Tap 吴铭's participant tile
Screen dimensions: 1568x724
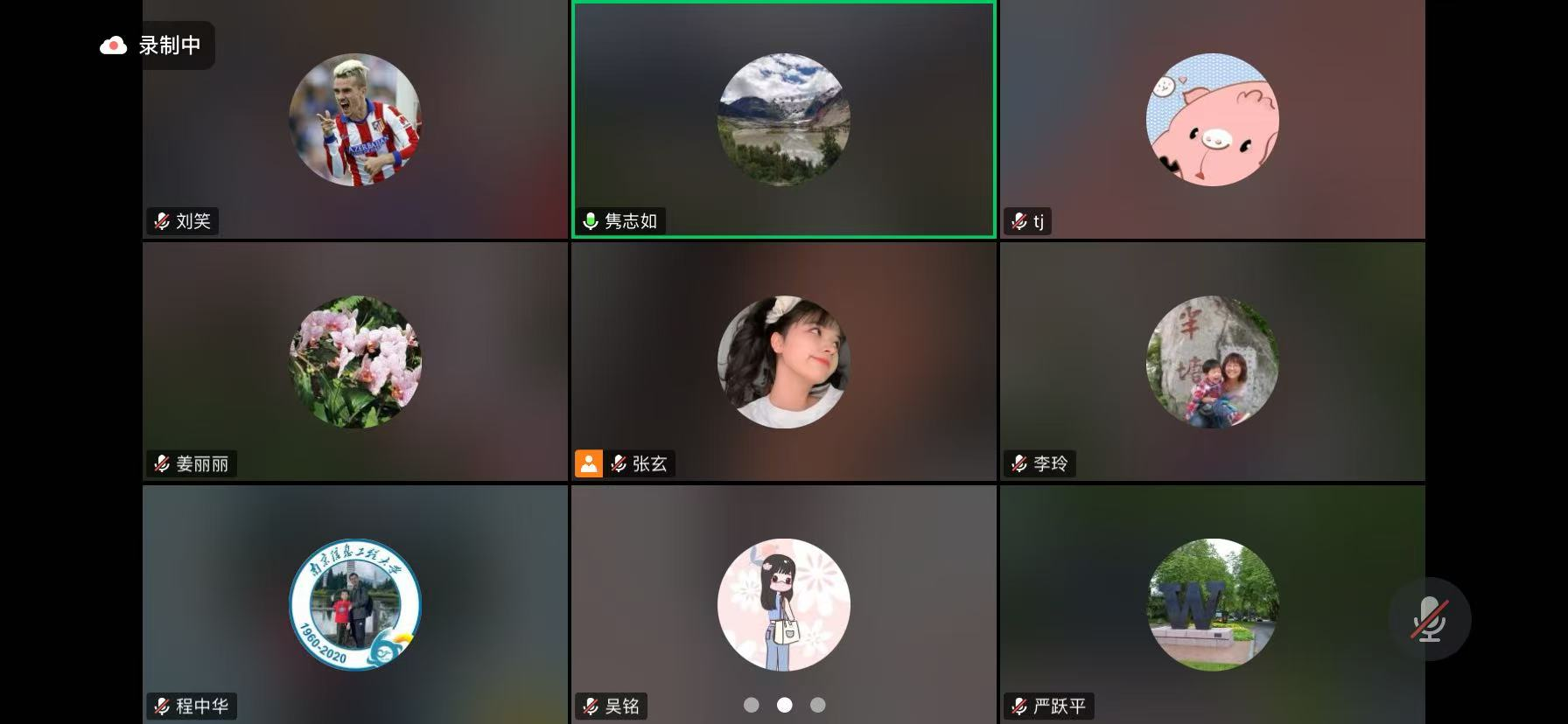click(x=783, y=603)
